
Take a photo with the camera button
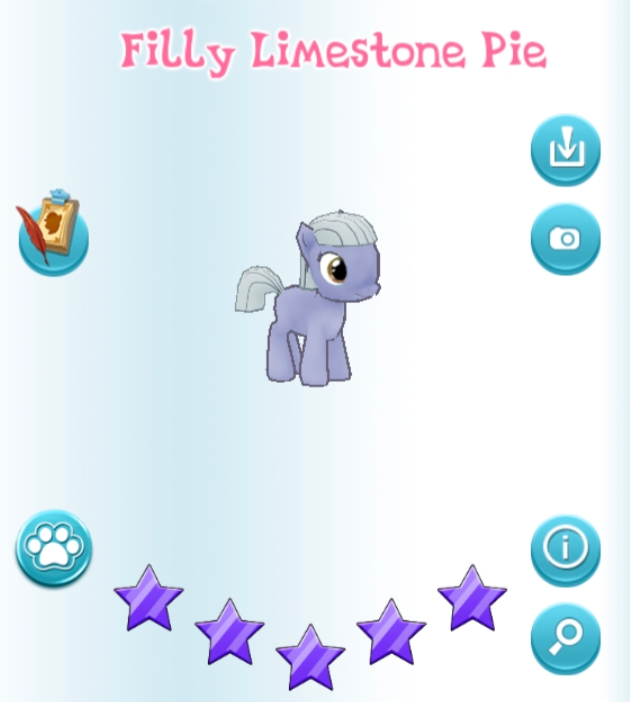tap(565, 238)
